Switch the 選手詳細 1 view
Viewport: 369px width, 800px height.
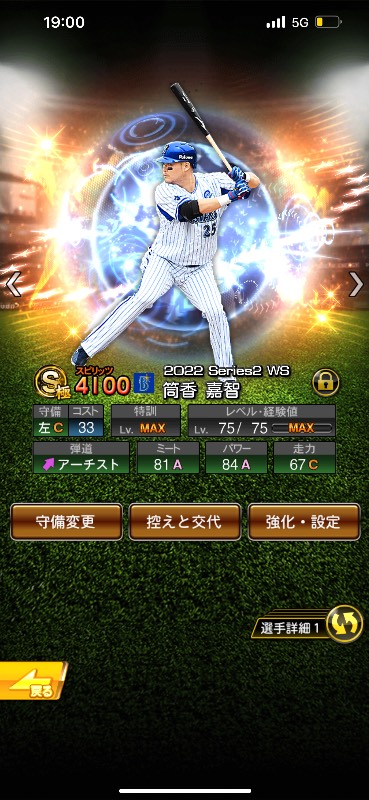308,624
